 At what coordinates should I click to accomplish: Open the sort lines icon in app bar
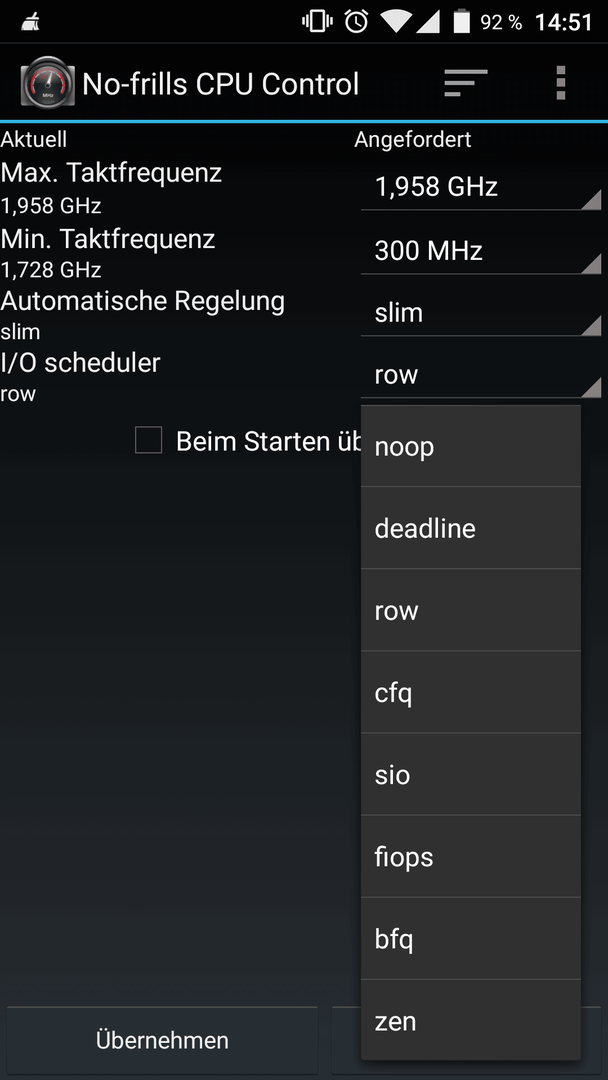click(x=465, y=83)
